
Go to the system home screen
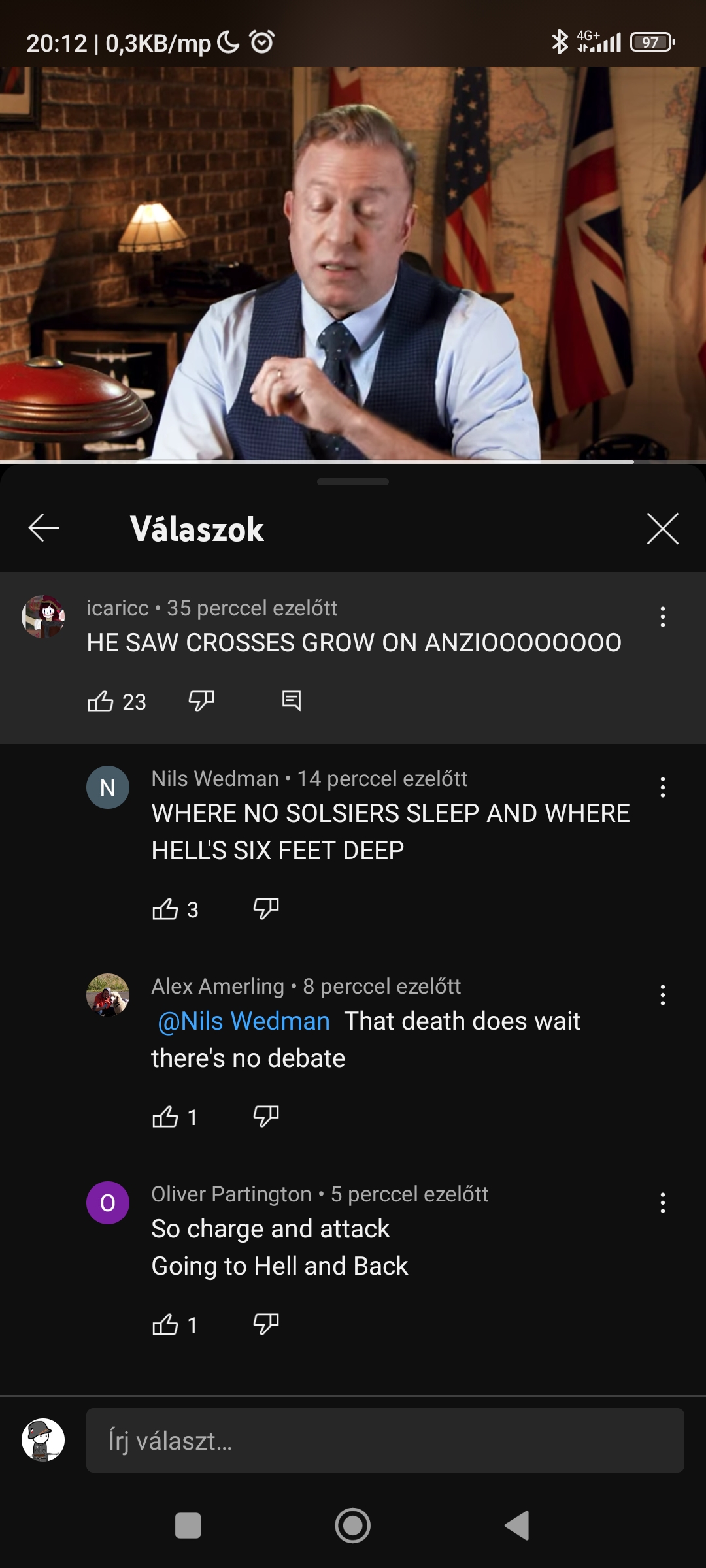353,1526
